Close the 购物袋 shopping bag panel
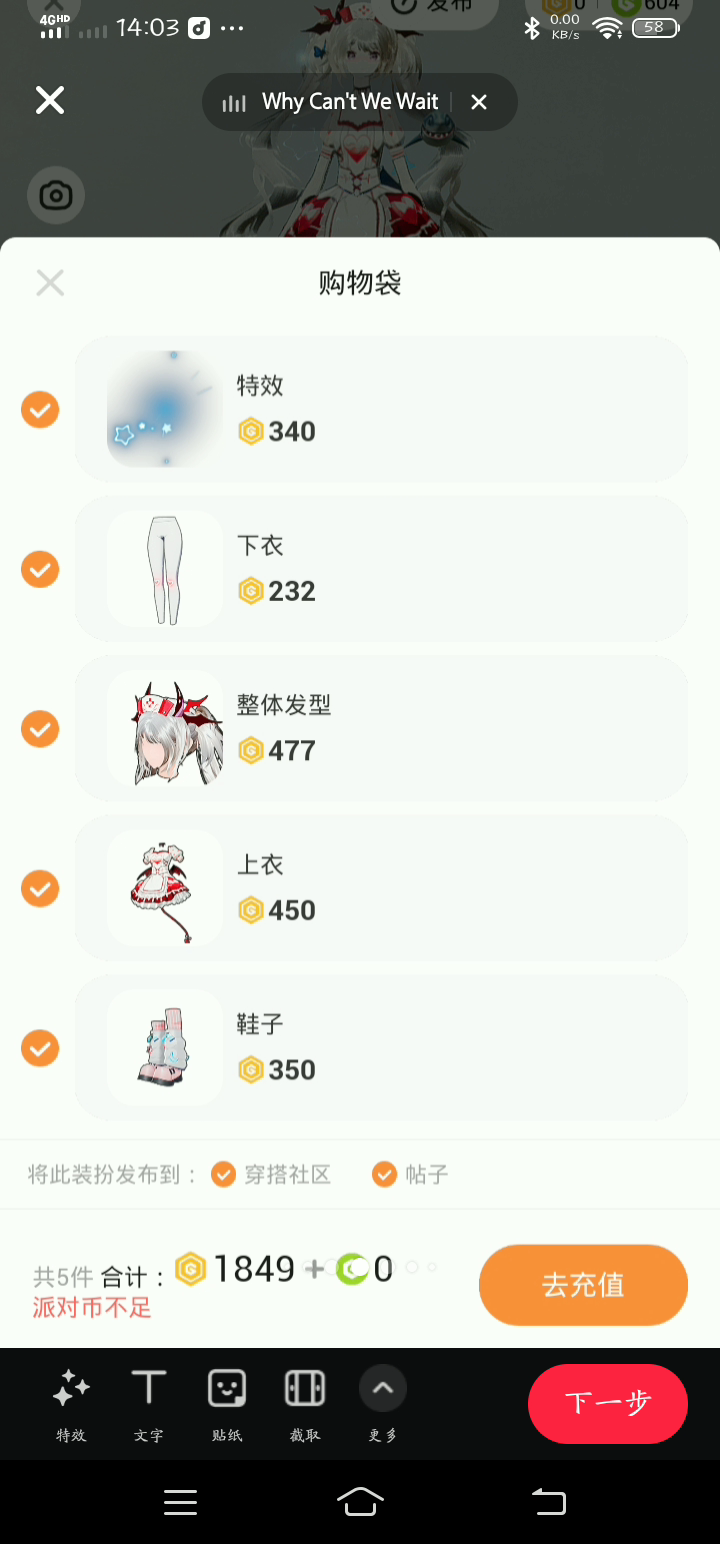Screen dimensions: 720x1544 [x=50, y=283]
